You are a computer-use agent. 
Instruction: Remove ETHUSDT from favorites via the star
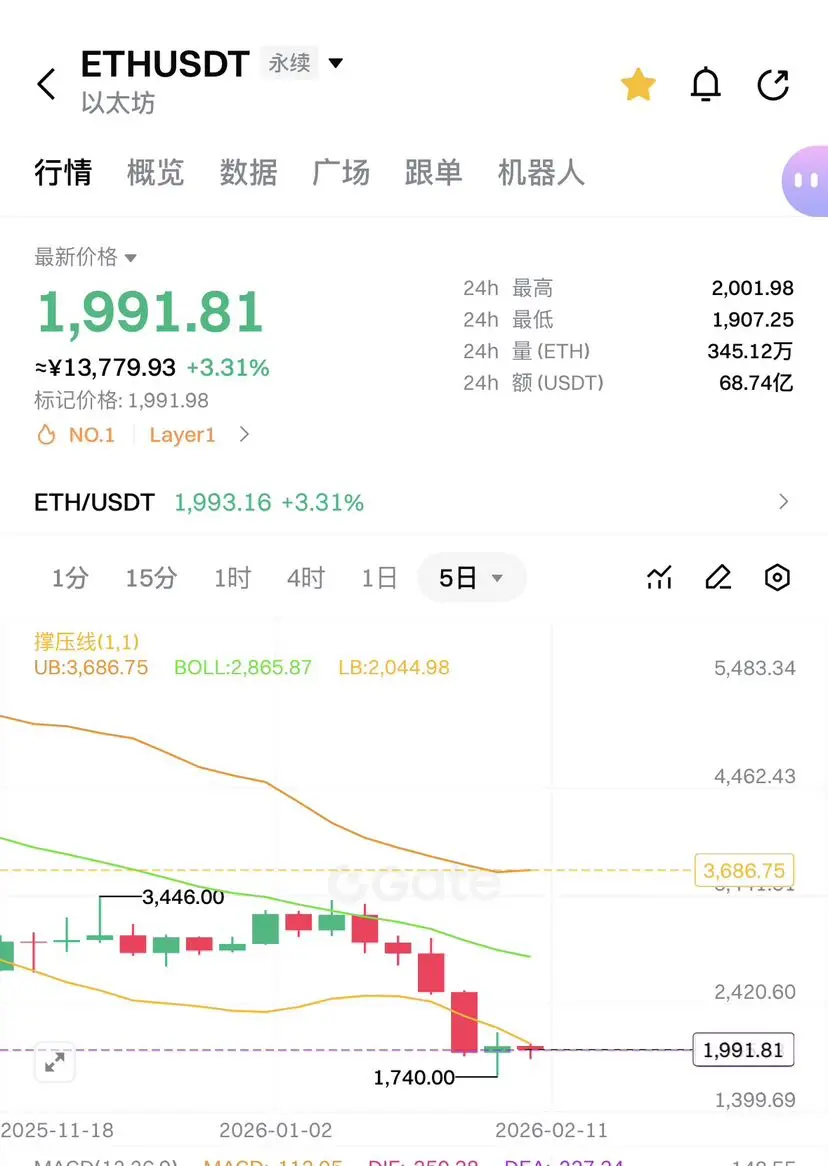pos(638,85)
